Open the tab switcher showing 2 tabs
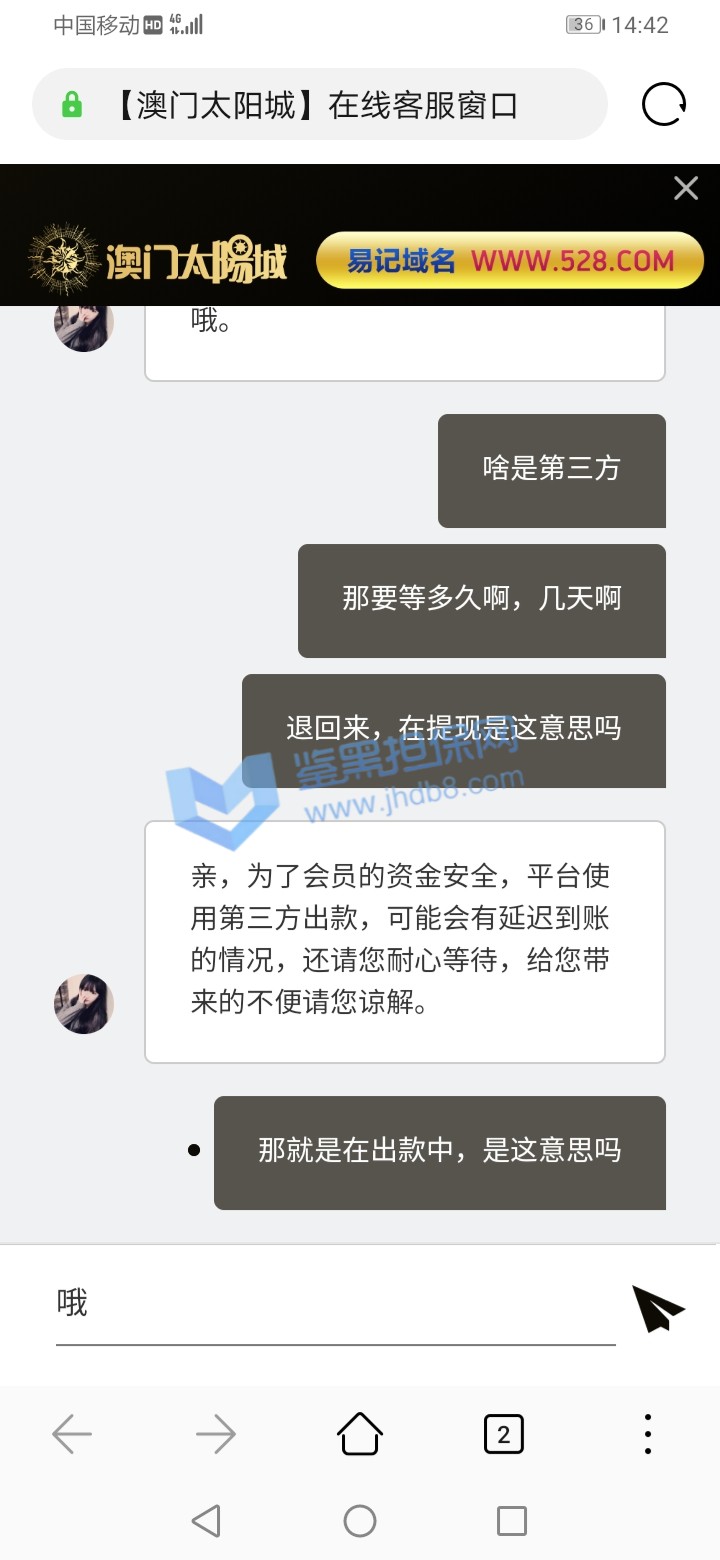 tap(503, 1435)
